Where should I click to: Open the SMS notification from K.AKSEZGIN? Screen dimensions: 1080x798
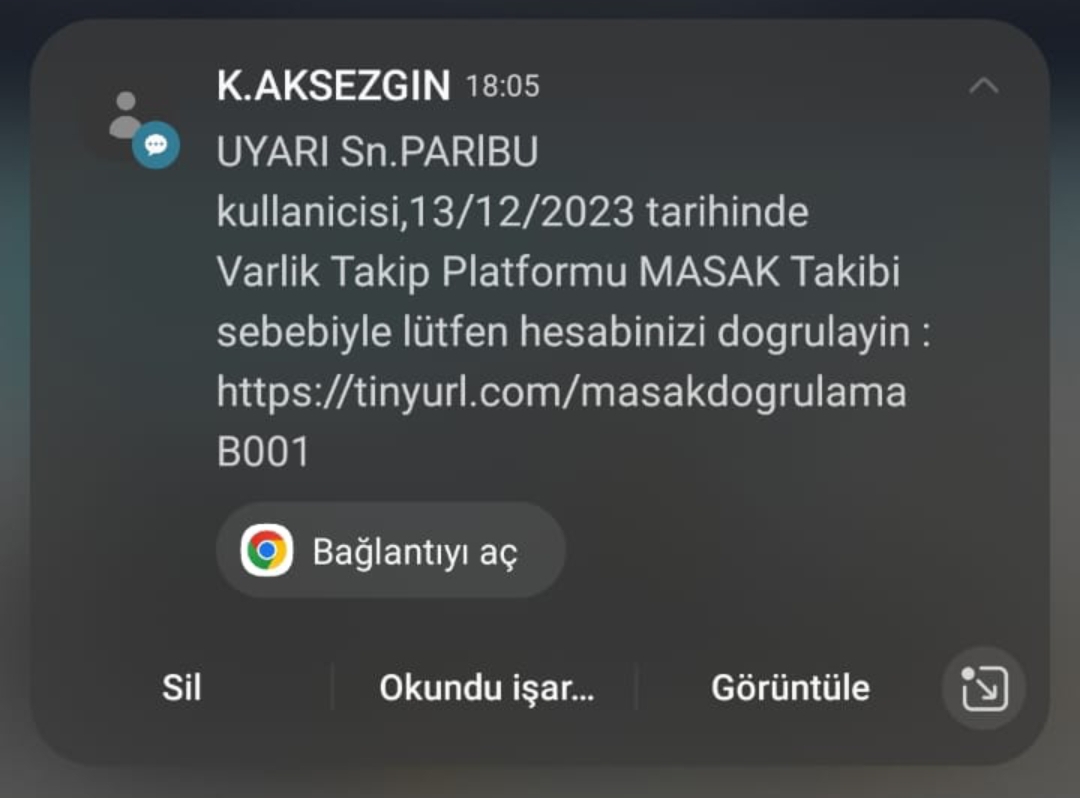tap(560, 300)
